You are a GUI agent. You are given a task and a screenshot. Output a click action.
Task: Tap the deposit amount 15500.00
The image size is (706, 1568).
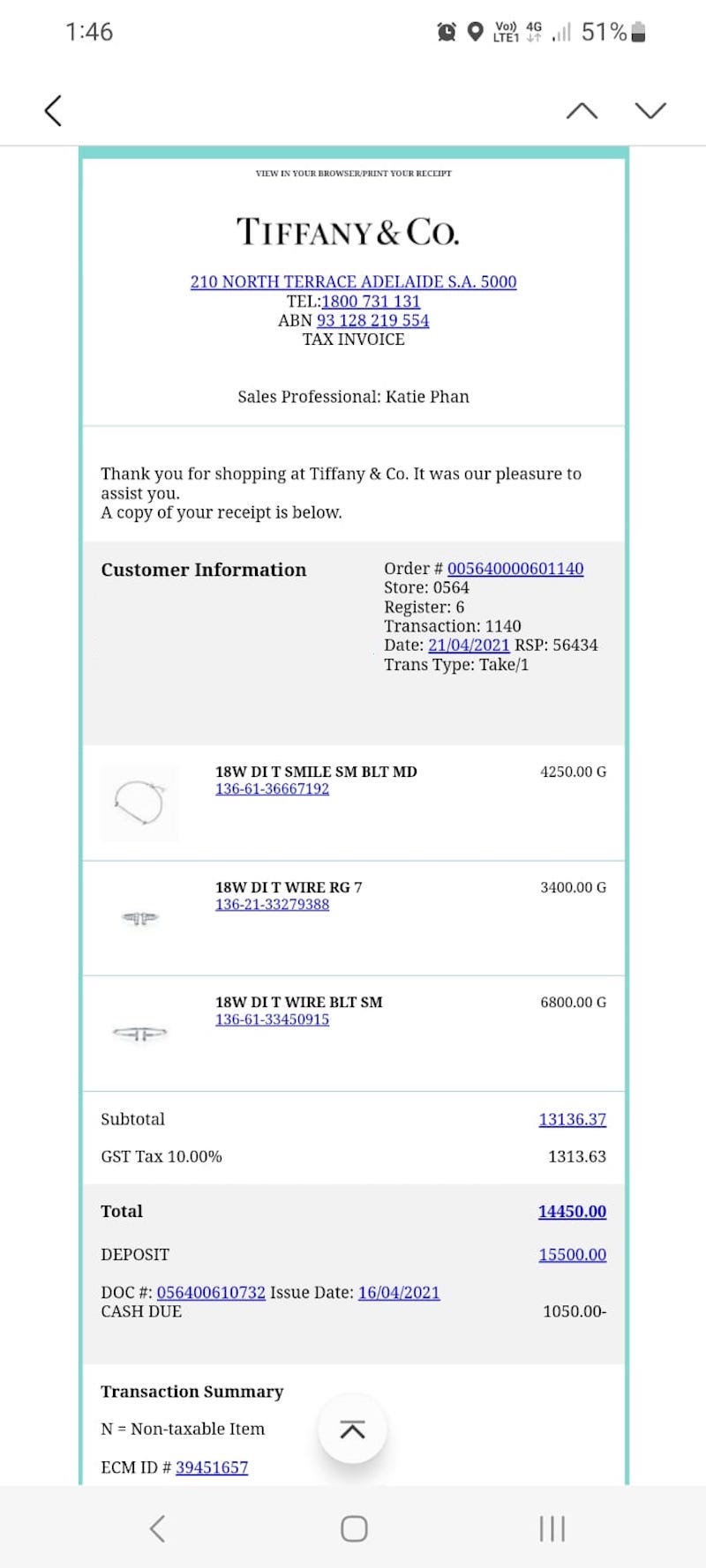point(573,1255)
